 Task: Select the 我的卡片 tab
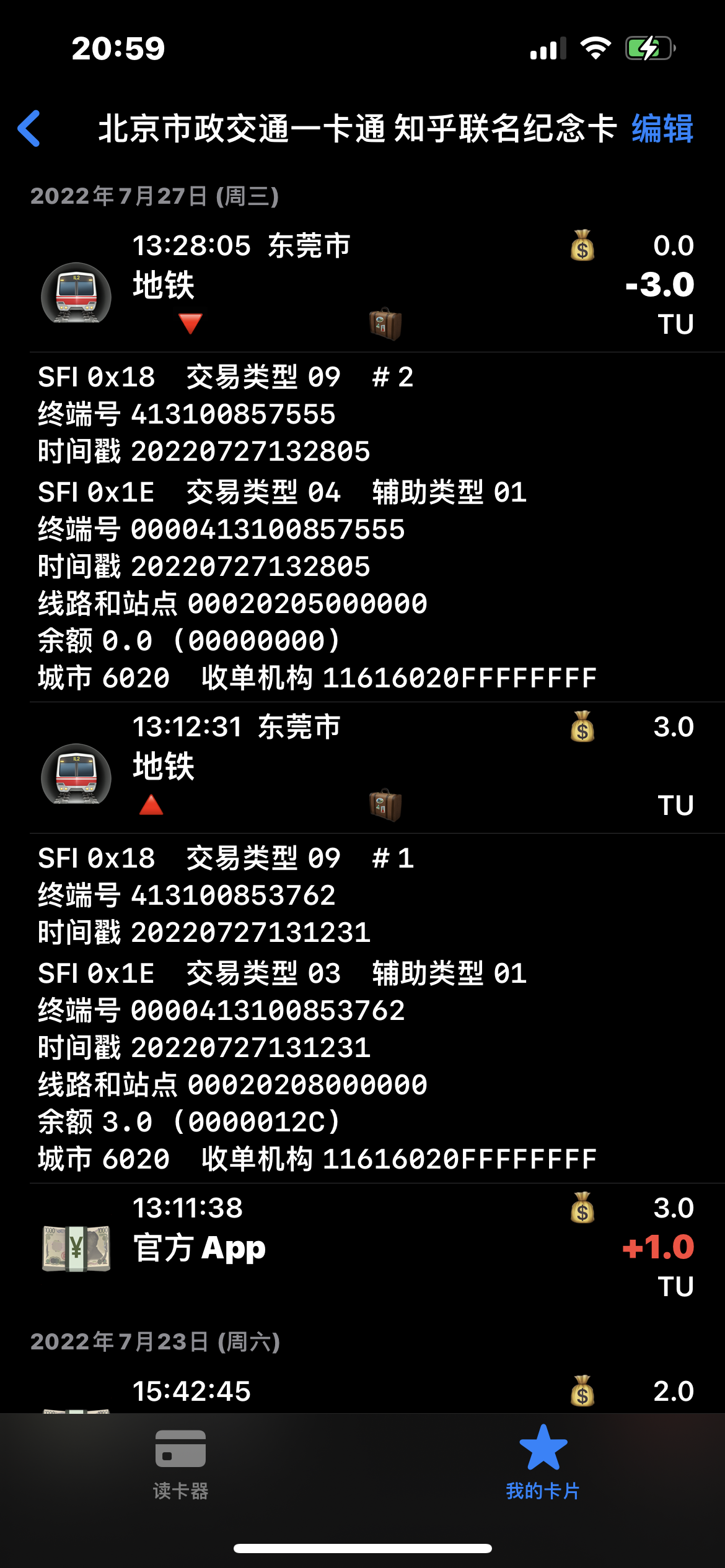click(543, 1464)
